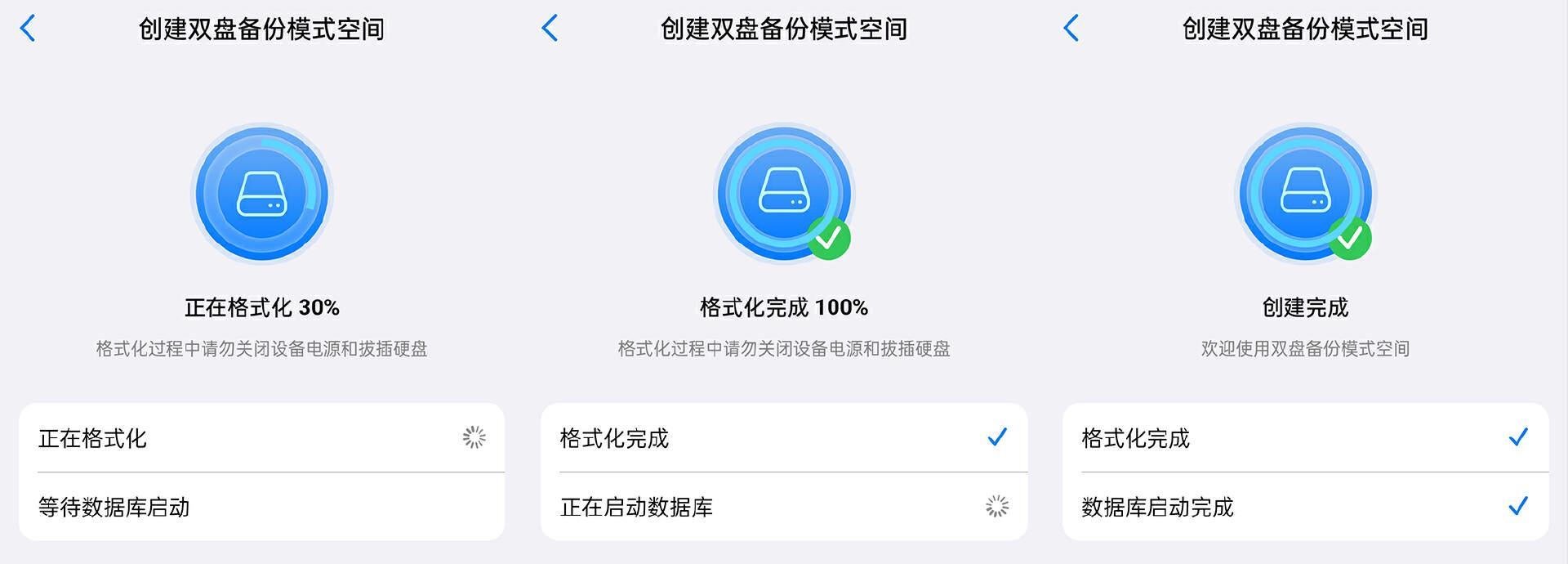Go back from the 正在格式化 30% screen
Screen dimensions: 1568x564
(x=28, y=29)
